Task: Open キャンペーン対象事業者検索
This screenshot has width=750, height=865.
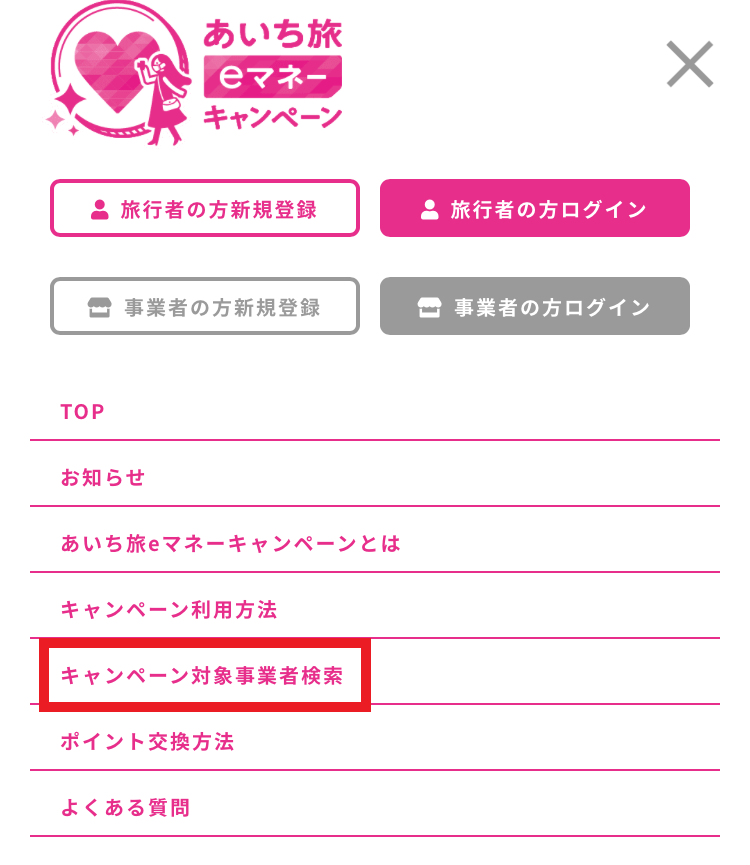Action: click(x=203, y=676)
